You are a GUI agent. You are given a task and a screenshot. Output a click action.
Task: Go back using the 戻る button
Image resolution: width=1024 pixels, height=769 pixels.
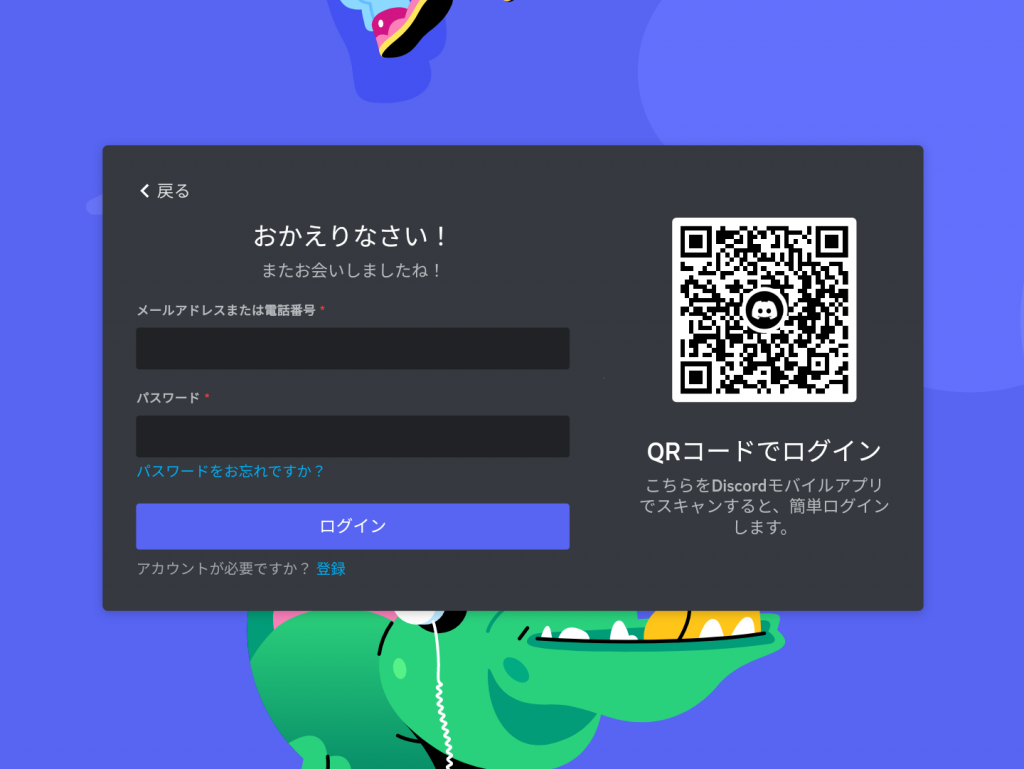(165, 191)
